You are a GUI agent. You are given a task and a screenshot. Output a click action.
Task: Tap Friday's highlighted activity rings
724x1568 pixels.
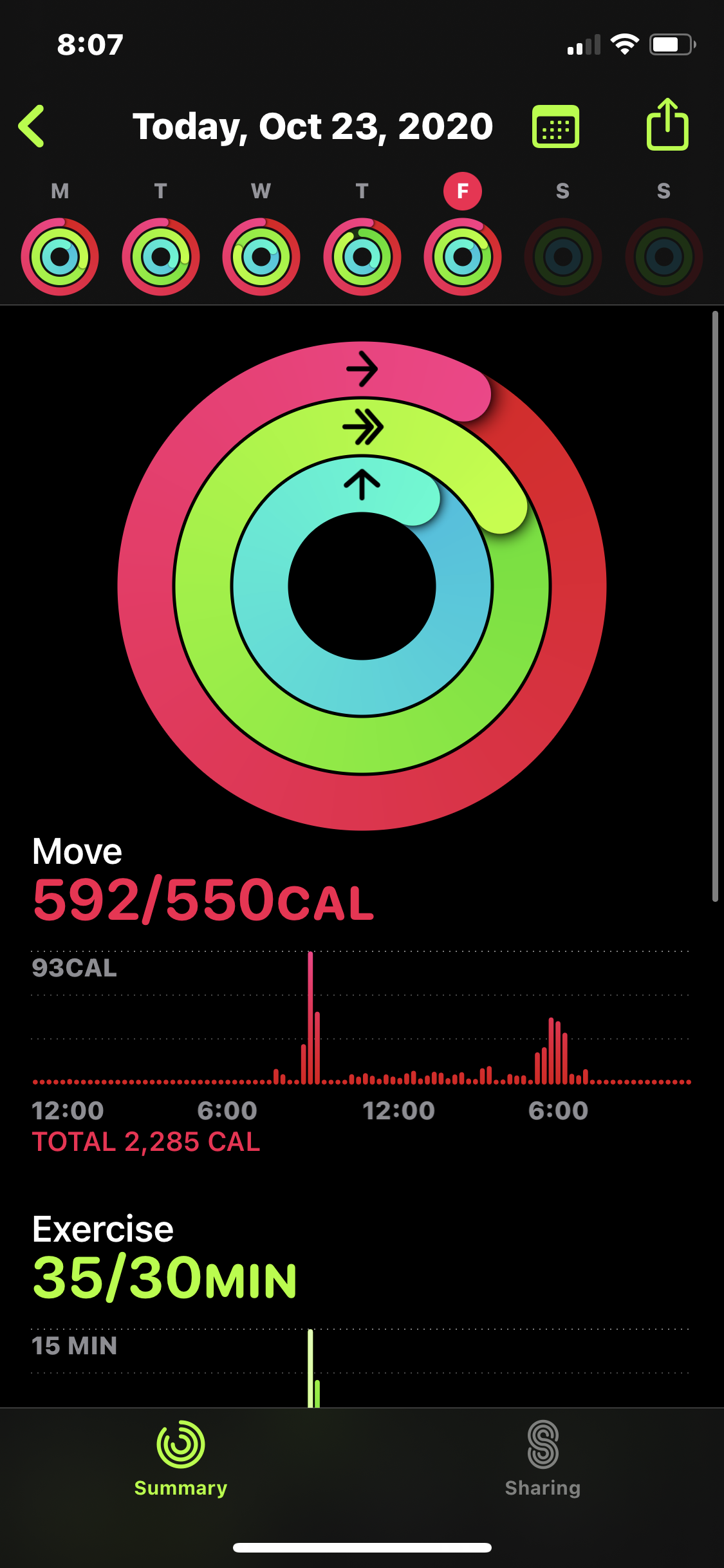(x=463, y=257)
